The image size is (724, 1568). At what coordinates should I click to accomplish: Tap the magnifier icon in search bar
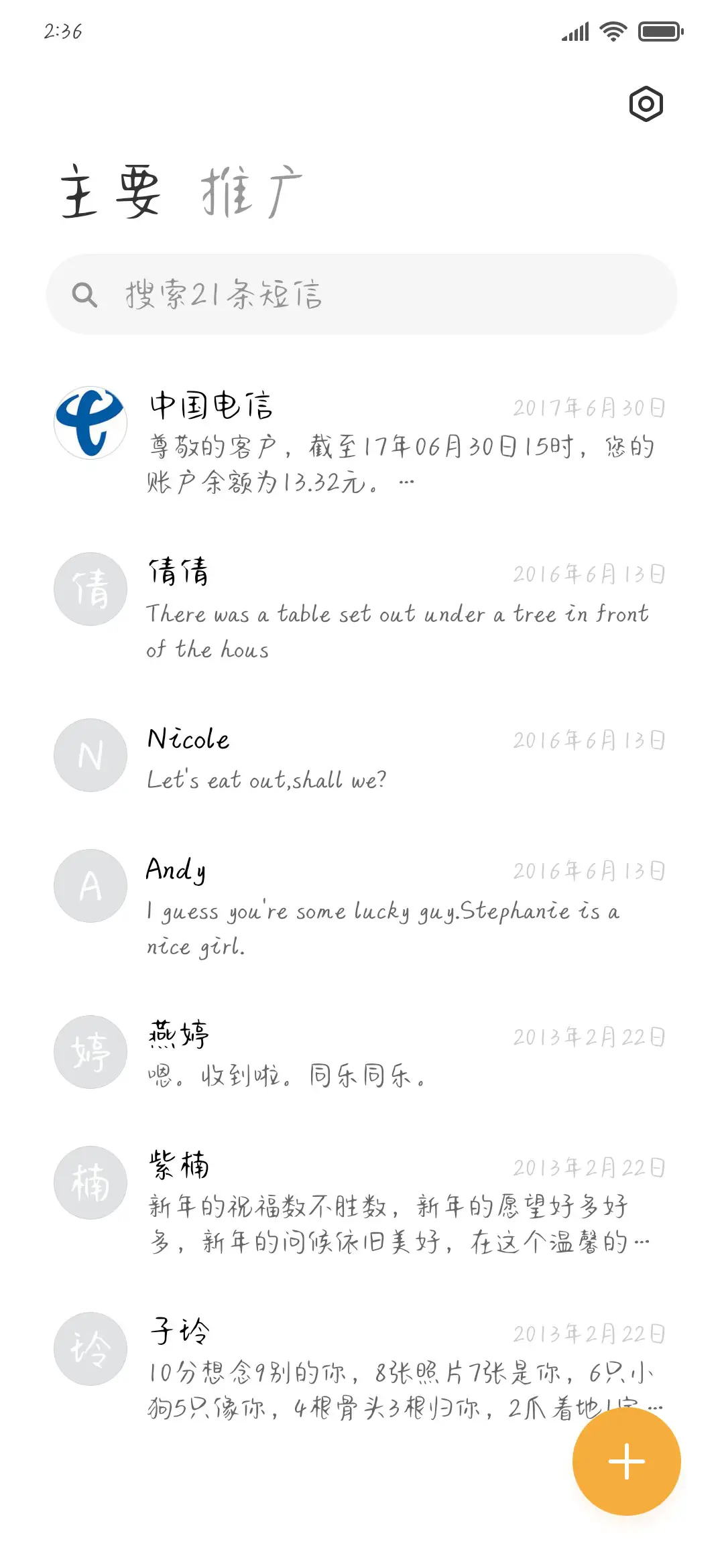pyautogui.click(x=85, y=293)
